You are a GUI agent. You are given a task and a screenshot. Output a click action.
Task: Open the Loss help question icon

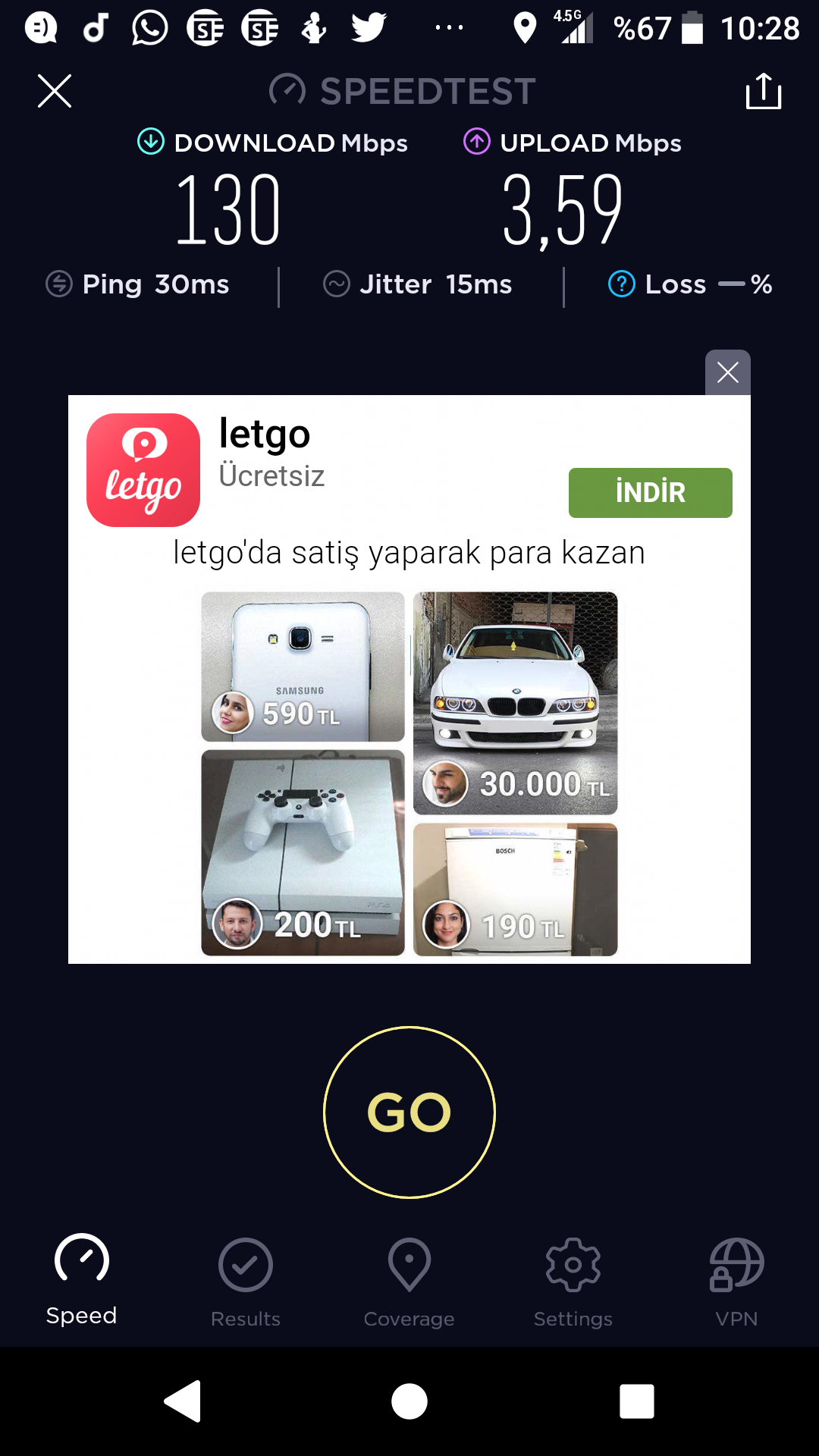(622, 284)
